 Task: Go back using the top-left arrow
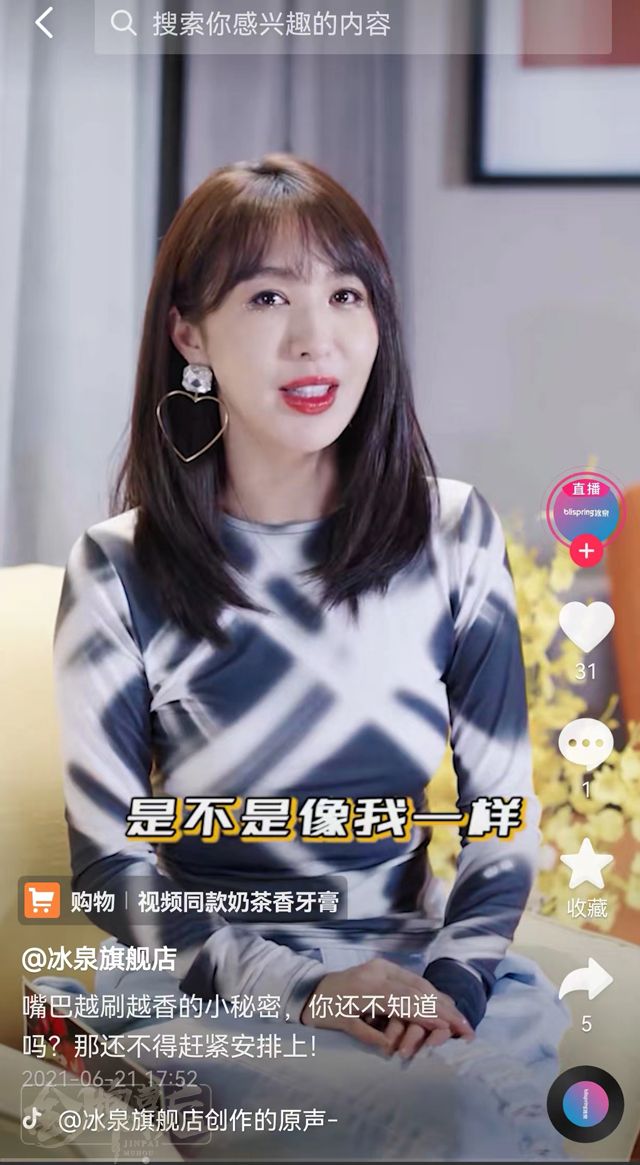point(44,23)
